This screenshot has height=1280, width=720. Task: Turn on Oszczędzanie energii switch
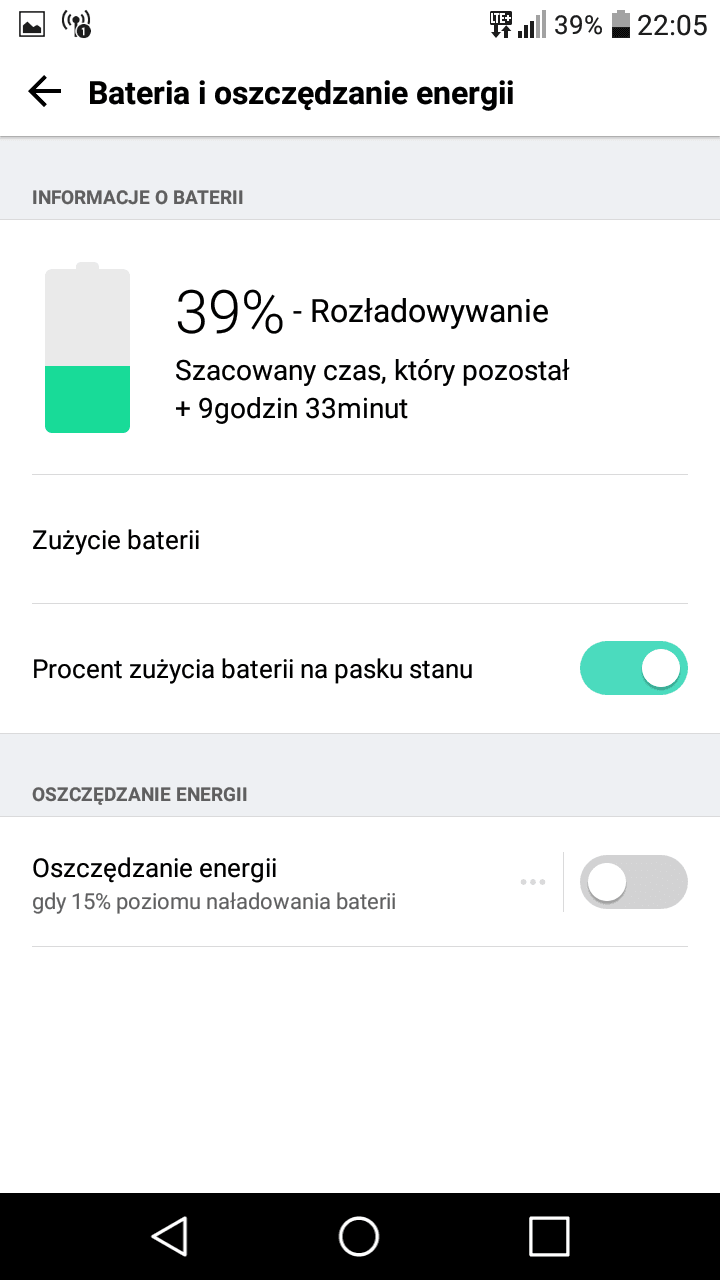coord(633,882)
